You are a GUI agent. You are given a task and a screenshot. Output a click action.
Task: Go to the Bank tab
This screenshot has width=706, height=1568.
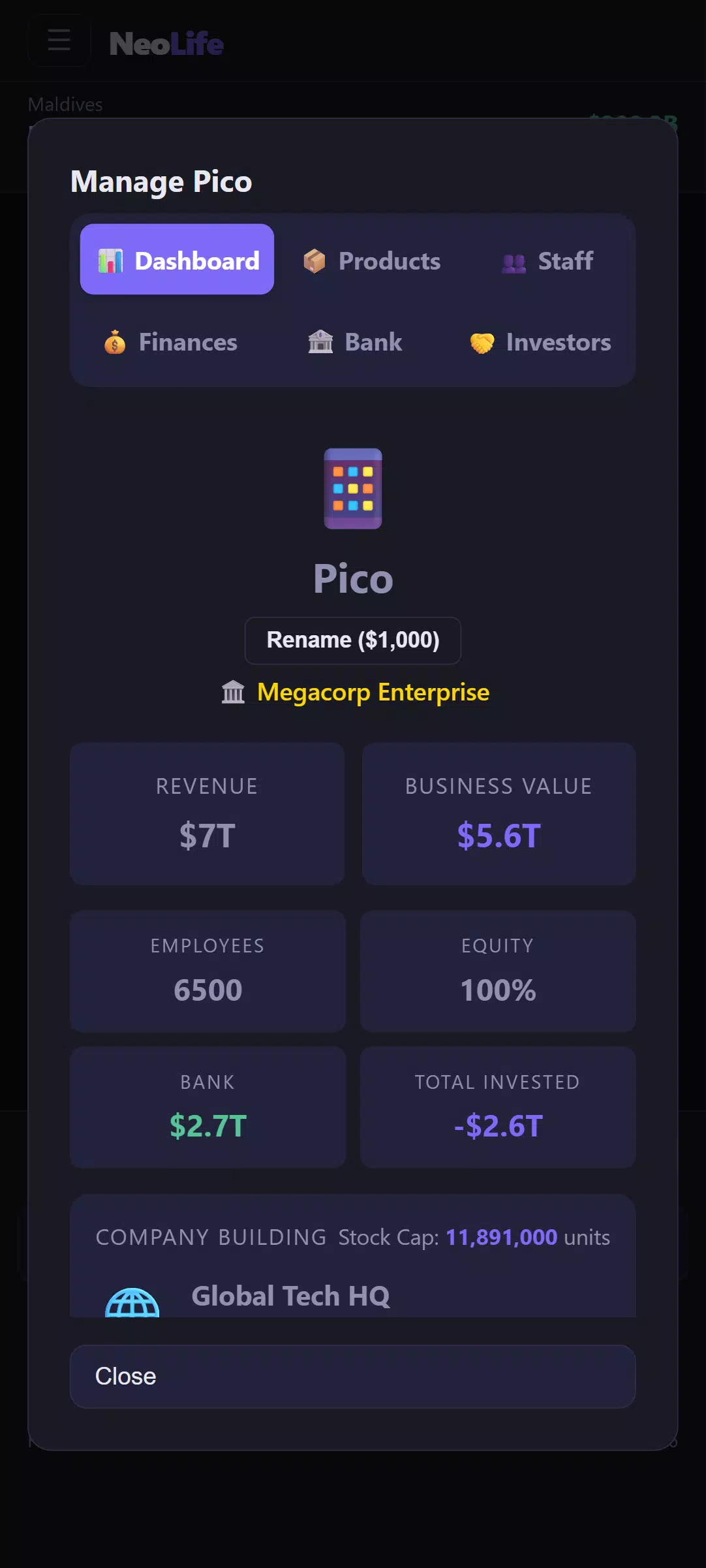point(355,341)
